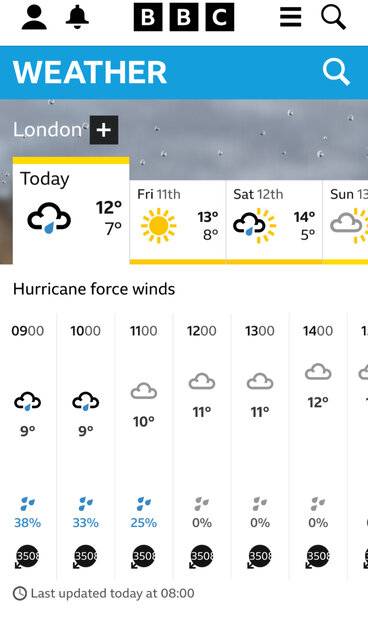368x620 pixels.
Task: Search for a weather location
Action: tap(336, 72)
